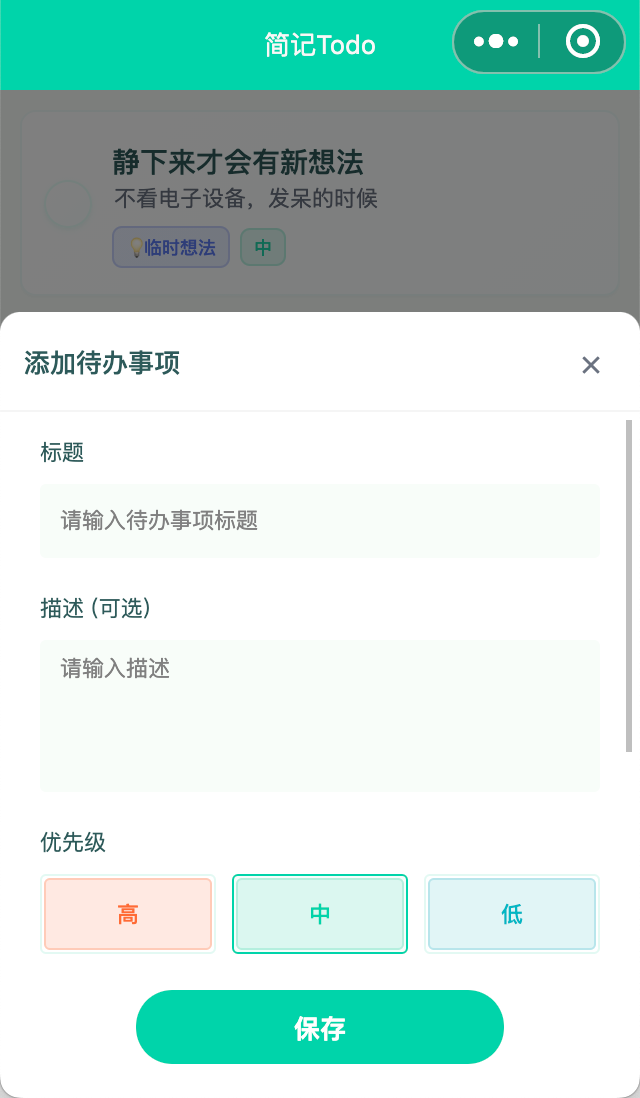Viewport: 640px width, 1098px height.
Task: Select 高 priority
Action: [128, 914]
